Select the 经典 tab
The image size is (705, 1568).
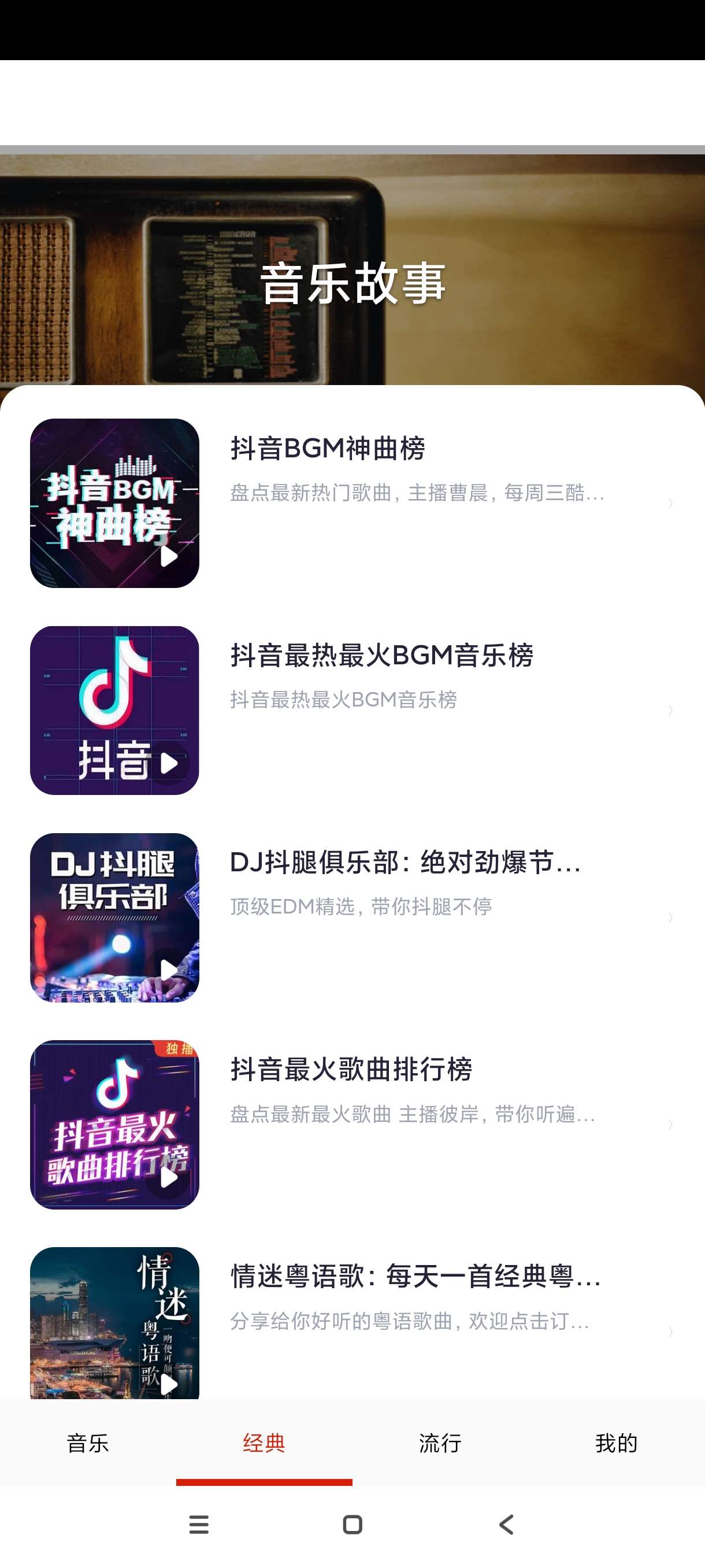click(x=264, y=1443)
